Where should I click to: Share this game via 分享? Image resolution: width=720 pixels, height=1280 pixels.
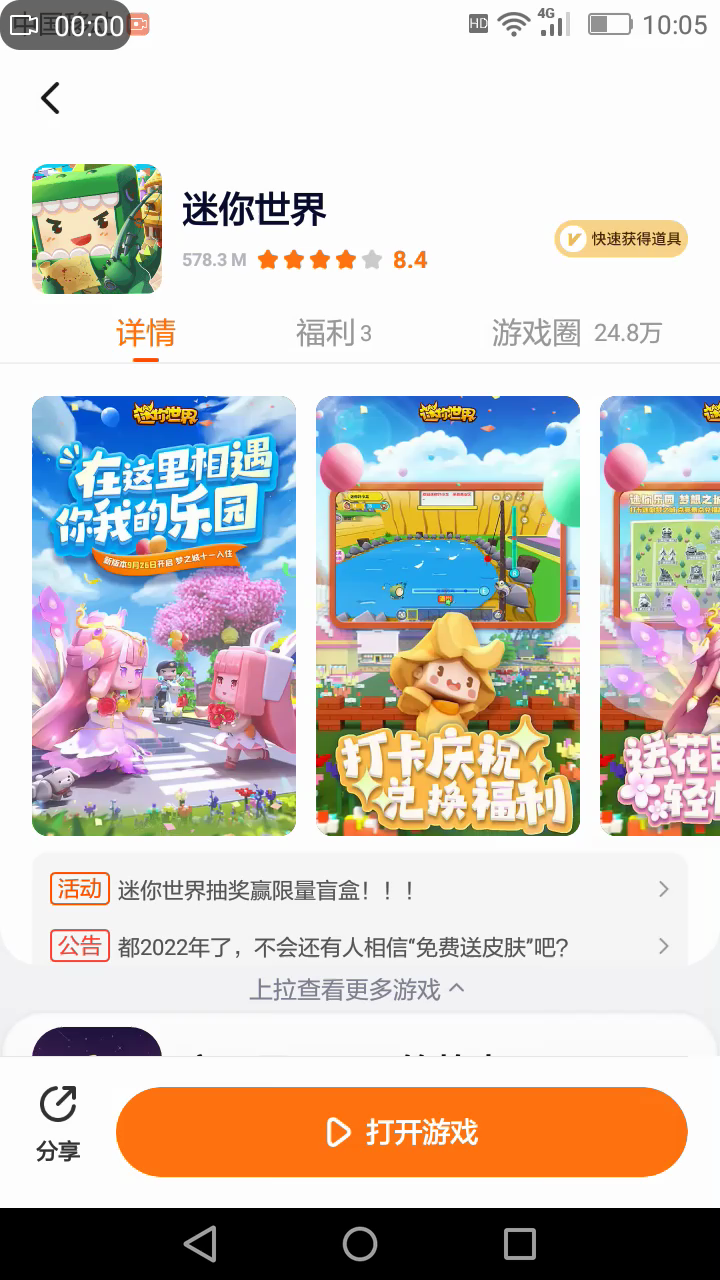pyautogui.click(x=58, y=1126)
